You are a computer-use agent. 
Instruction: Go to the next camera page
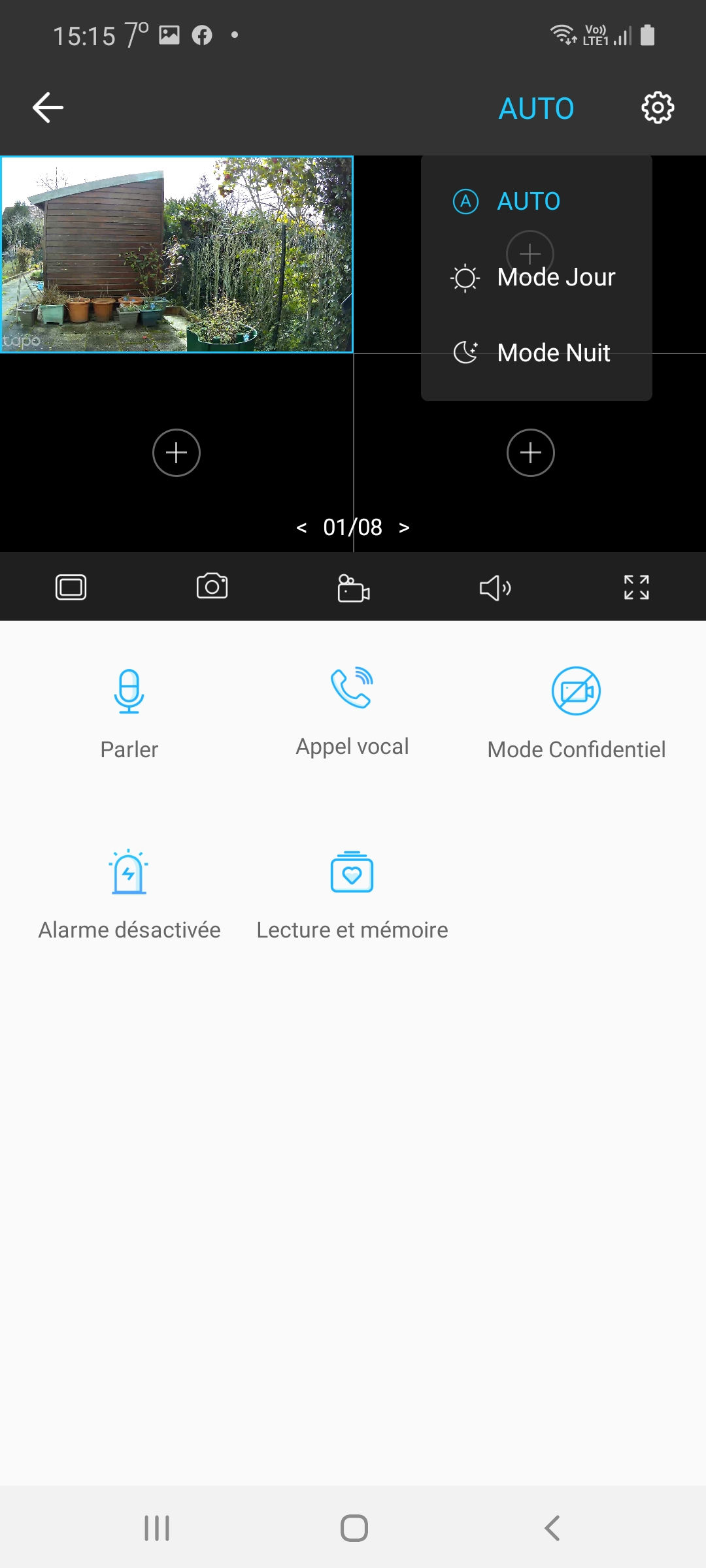404,528
